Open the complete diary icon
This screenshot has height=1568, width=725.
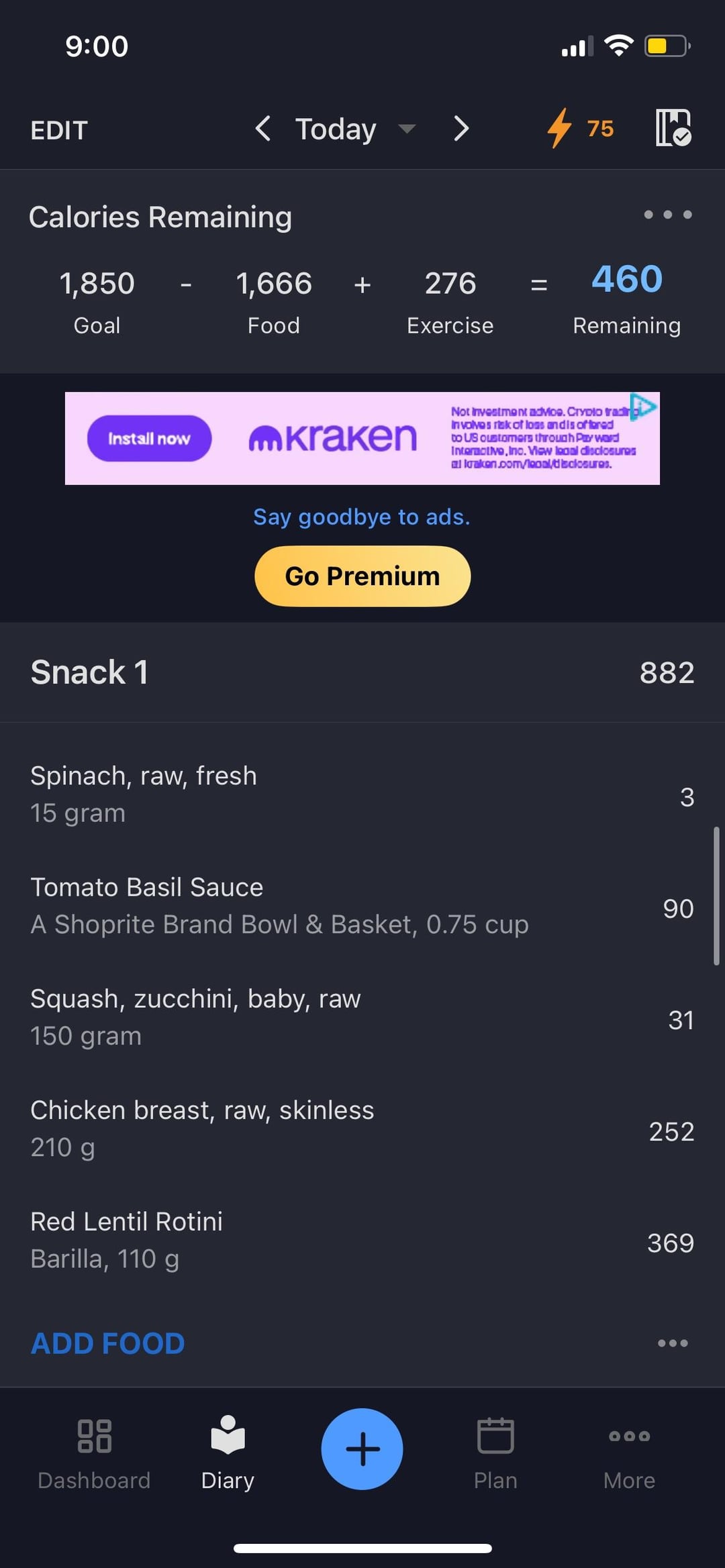click(x=673, y=128)
